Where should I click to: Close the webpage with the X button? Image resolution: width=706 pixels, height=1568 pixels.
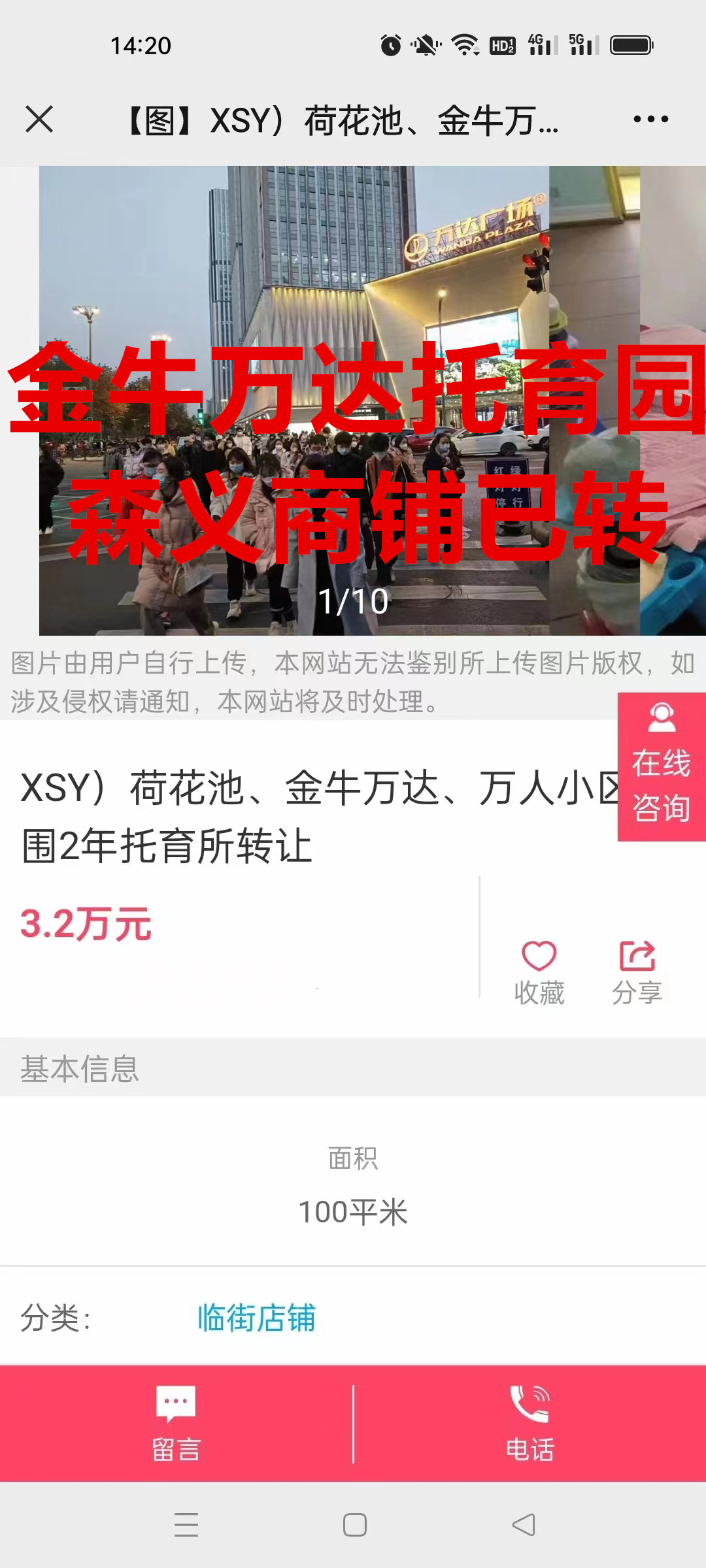click(x=39, y=119)
